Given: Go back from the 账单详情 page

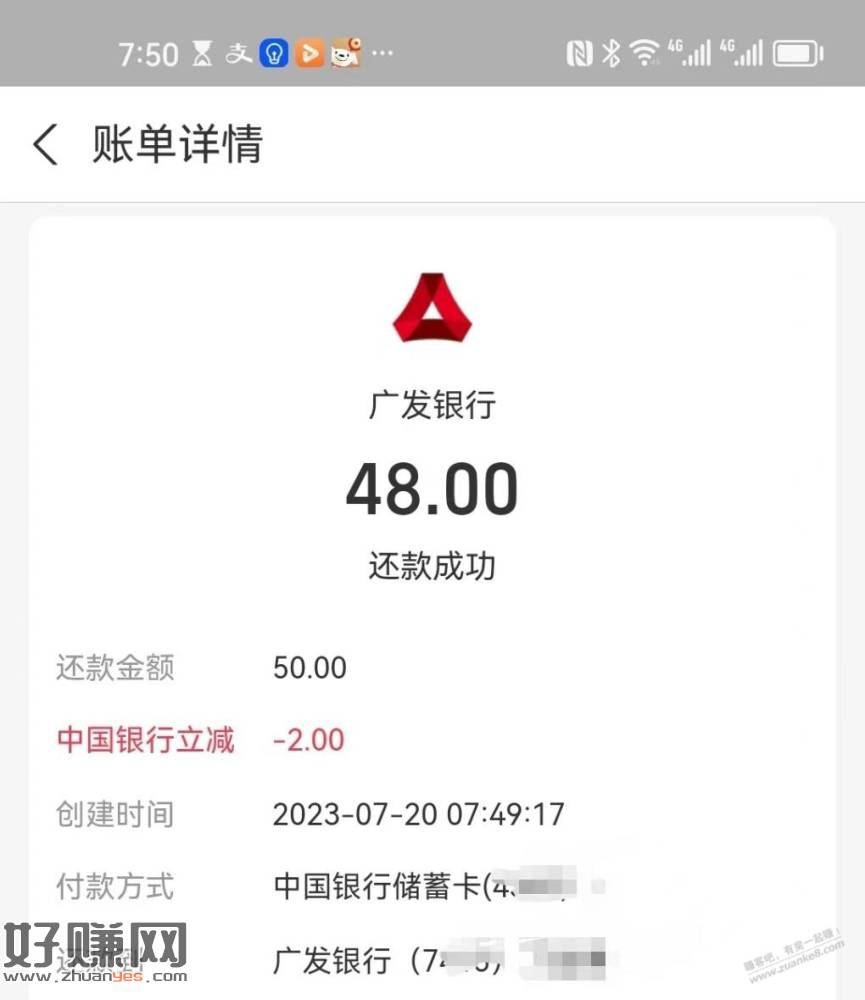Looking at the screenshot, I should (x=46, y=145).
